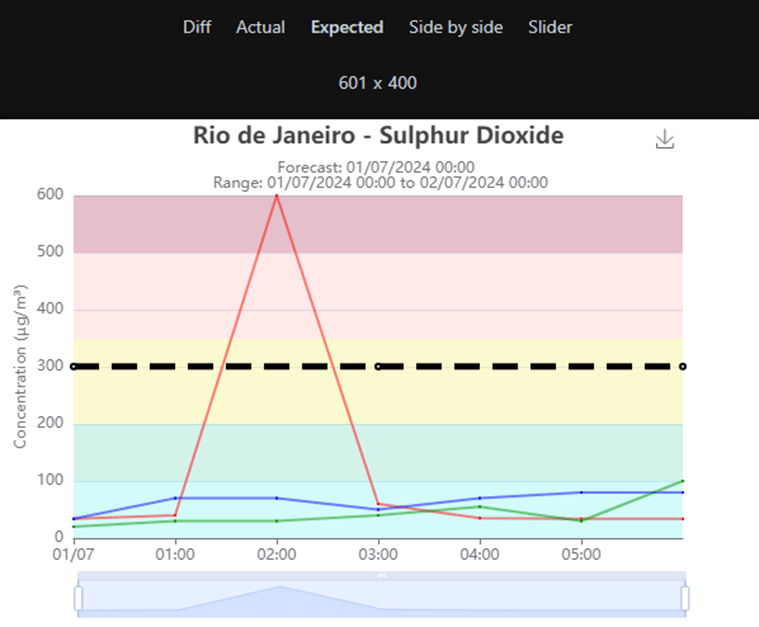The image size is (759, 627).
Task: Select the Actual tab
Action: (260, 27)
